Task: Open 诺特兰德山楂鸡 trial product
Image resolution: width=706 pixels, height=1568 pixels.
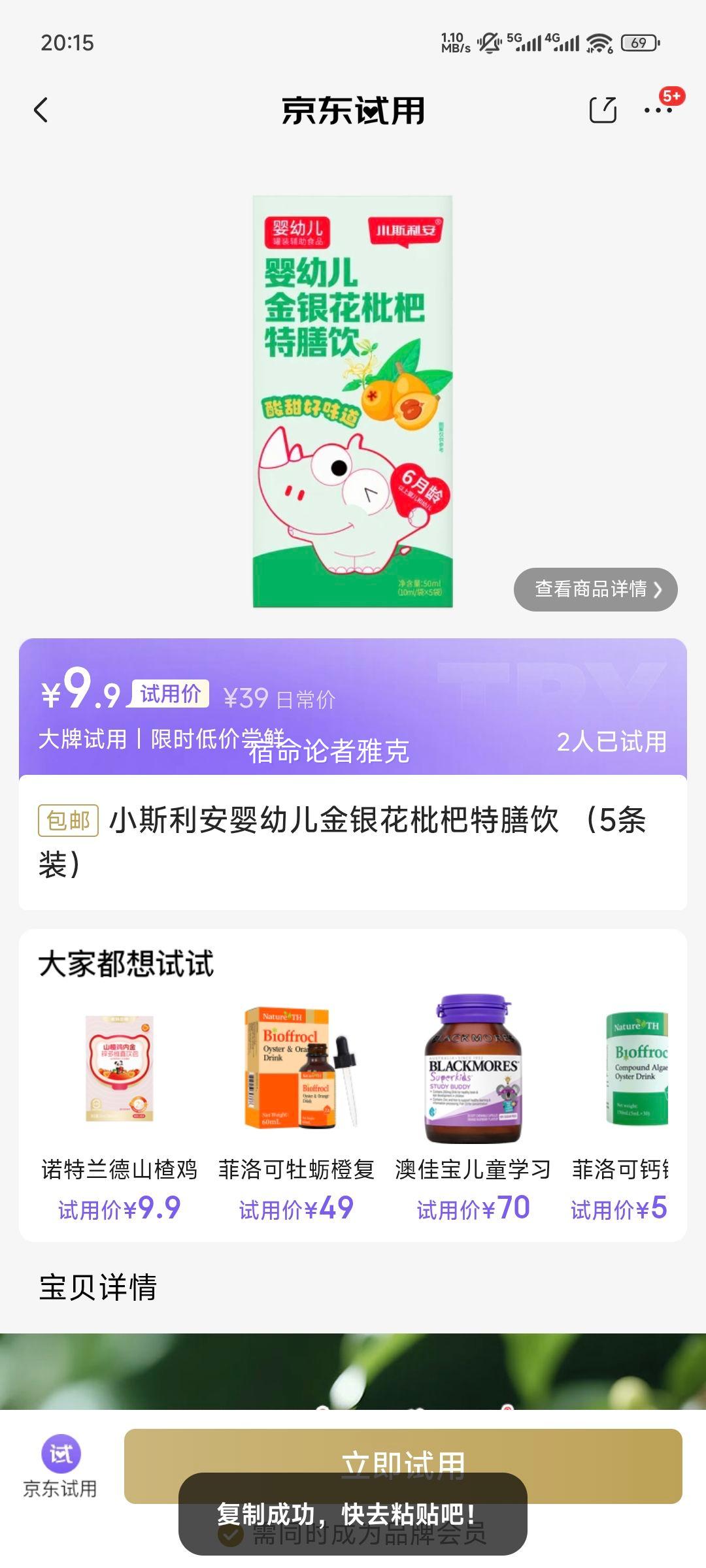Action: pyautogui.click(x=120, y=1111)
